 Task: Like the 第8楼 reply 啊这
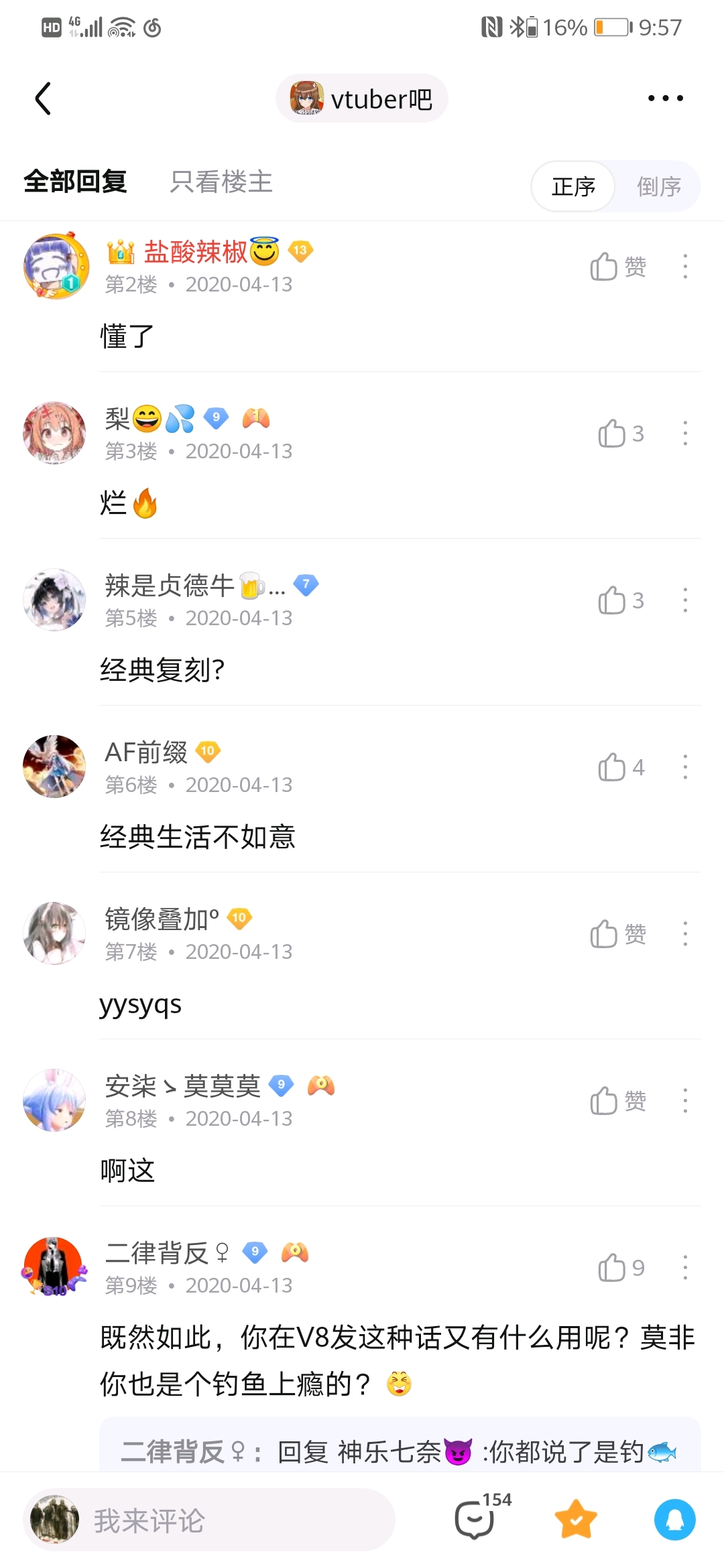tap(617, 1101)
